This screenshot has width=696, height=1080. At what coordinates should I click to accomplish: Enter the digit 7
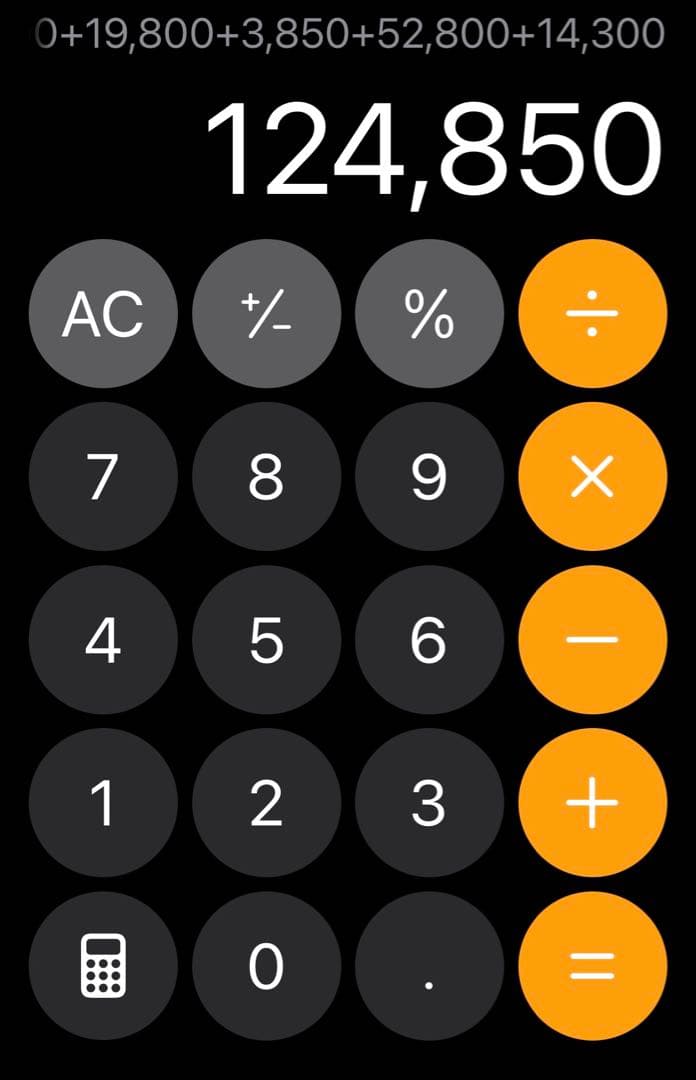click(103, 477)
